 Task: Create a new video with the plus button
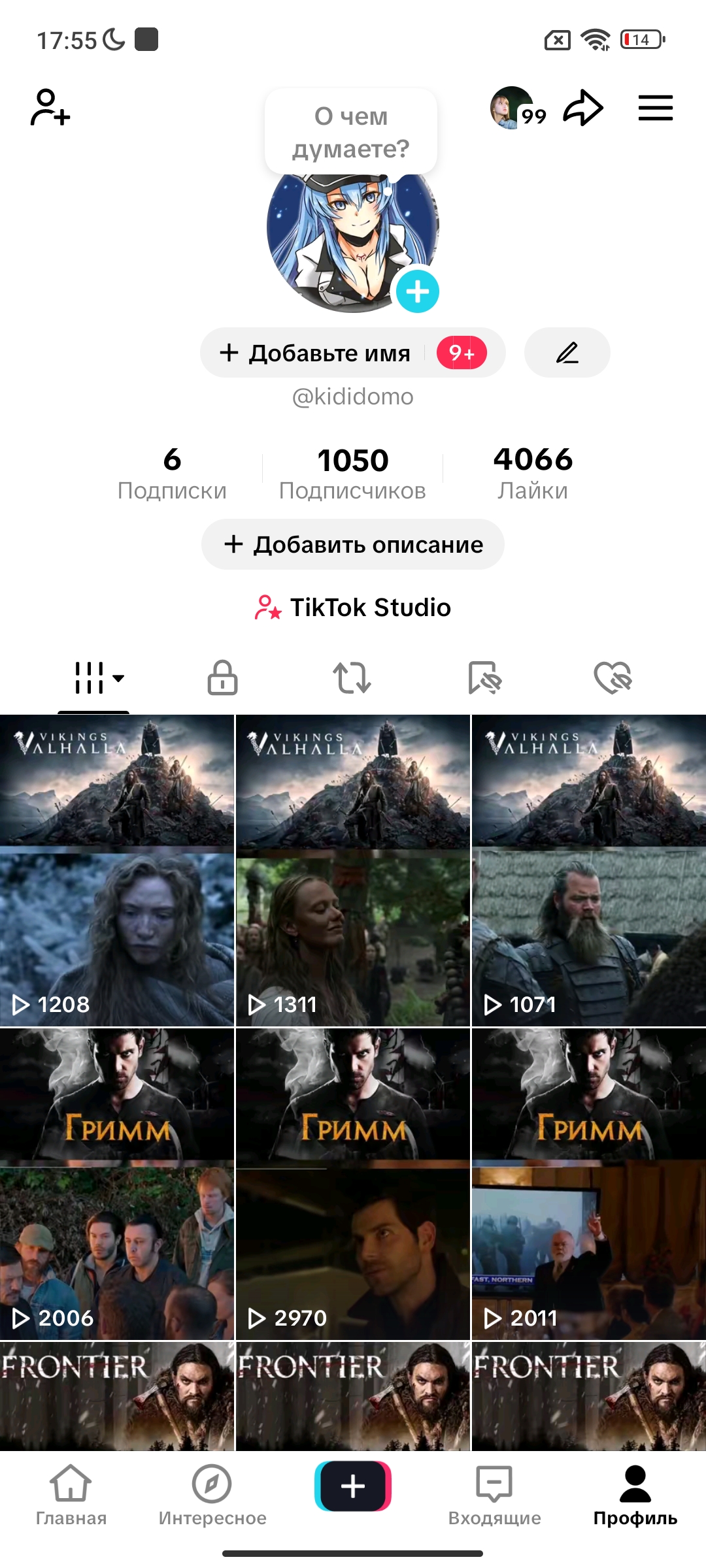(x=353, y=1486)
